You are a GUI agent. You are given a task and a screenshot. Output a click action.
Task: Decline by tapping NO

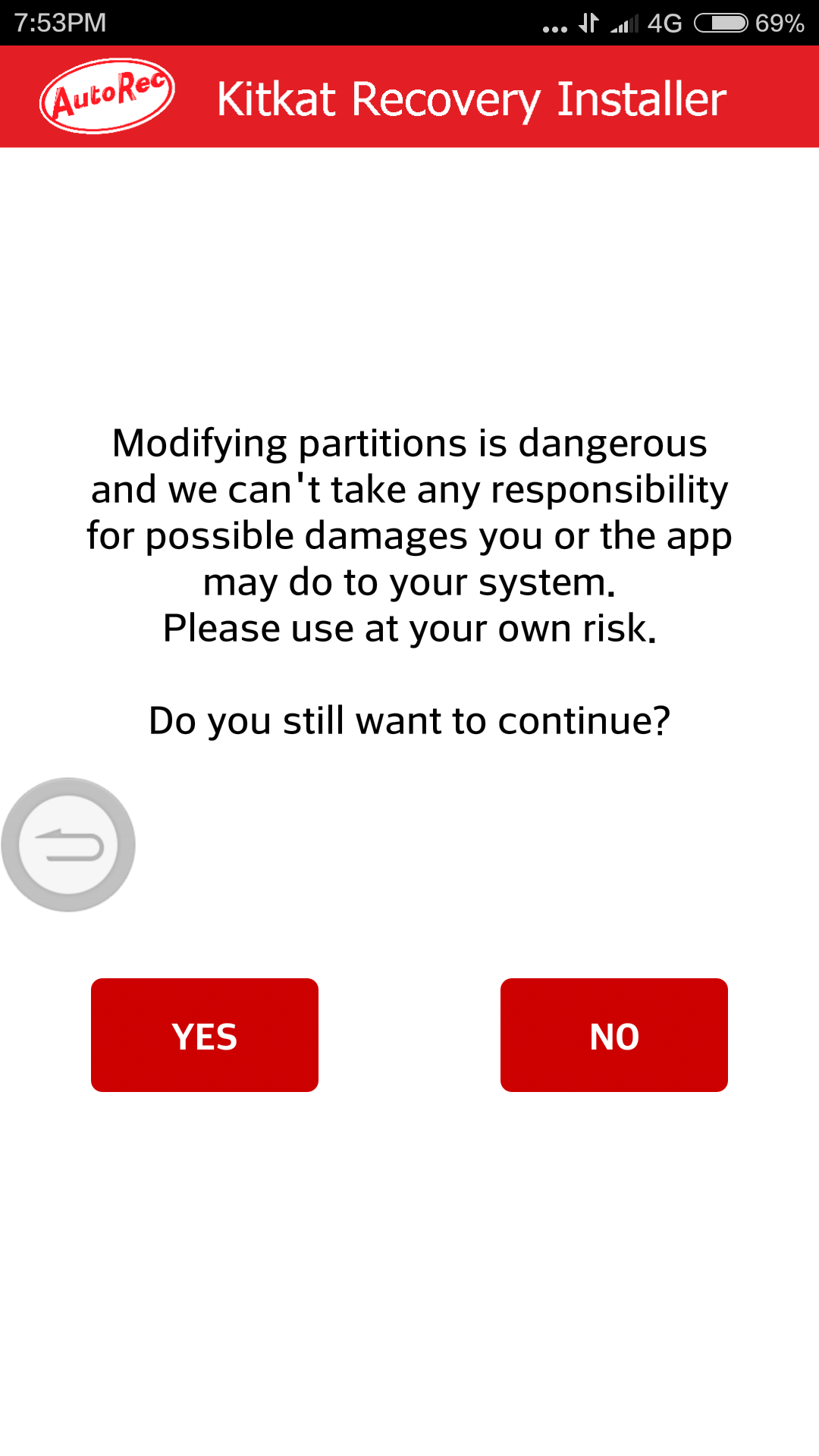point(614,1035)
